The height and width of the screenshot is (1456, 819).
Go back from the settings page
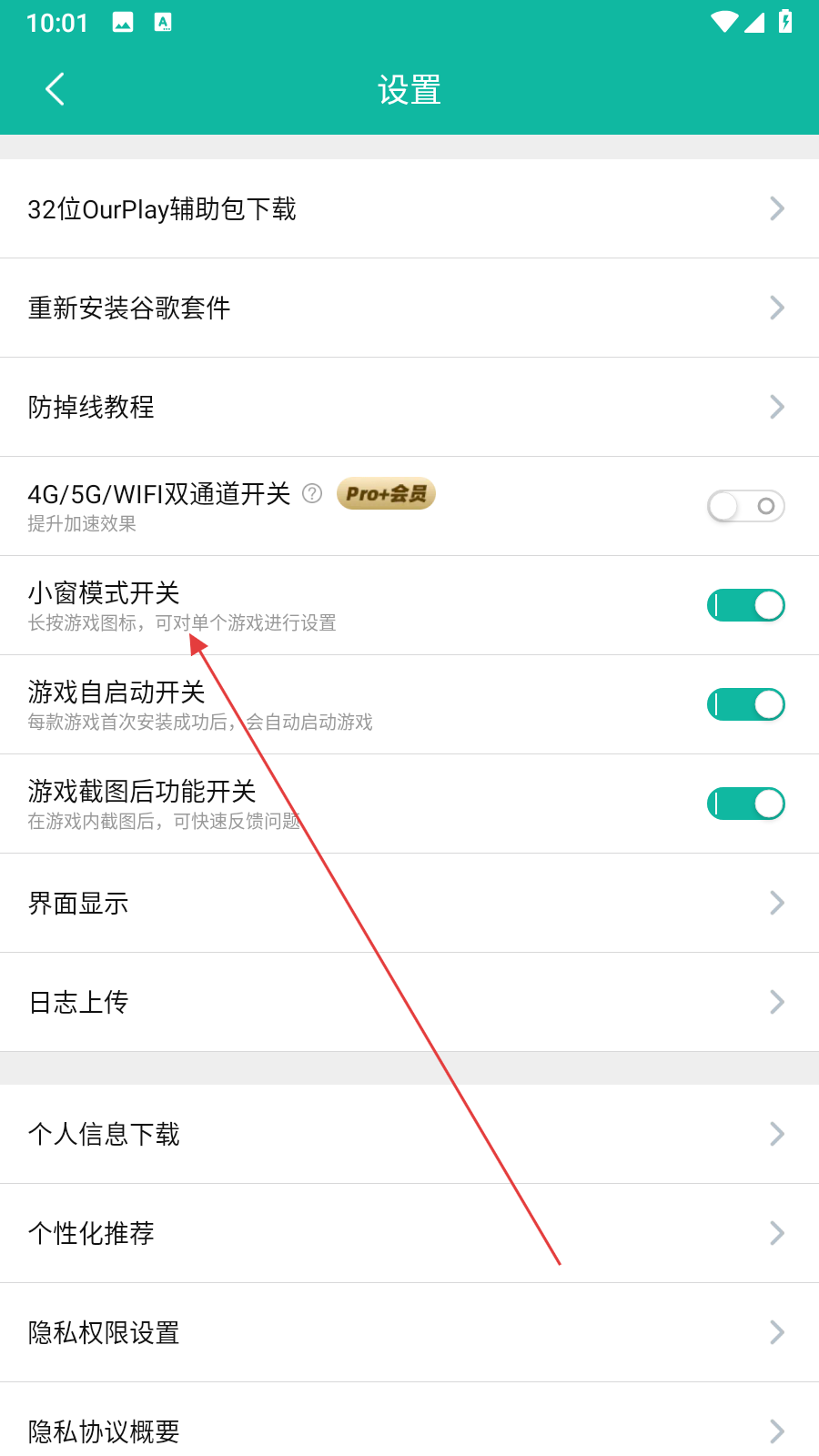coord(55,89)
